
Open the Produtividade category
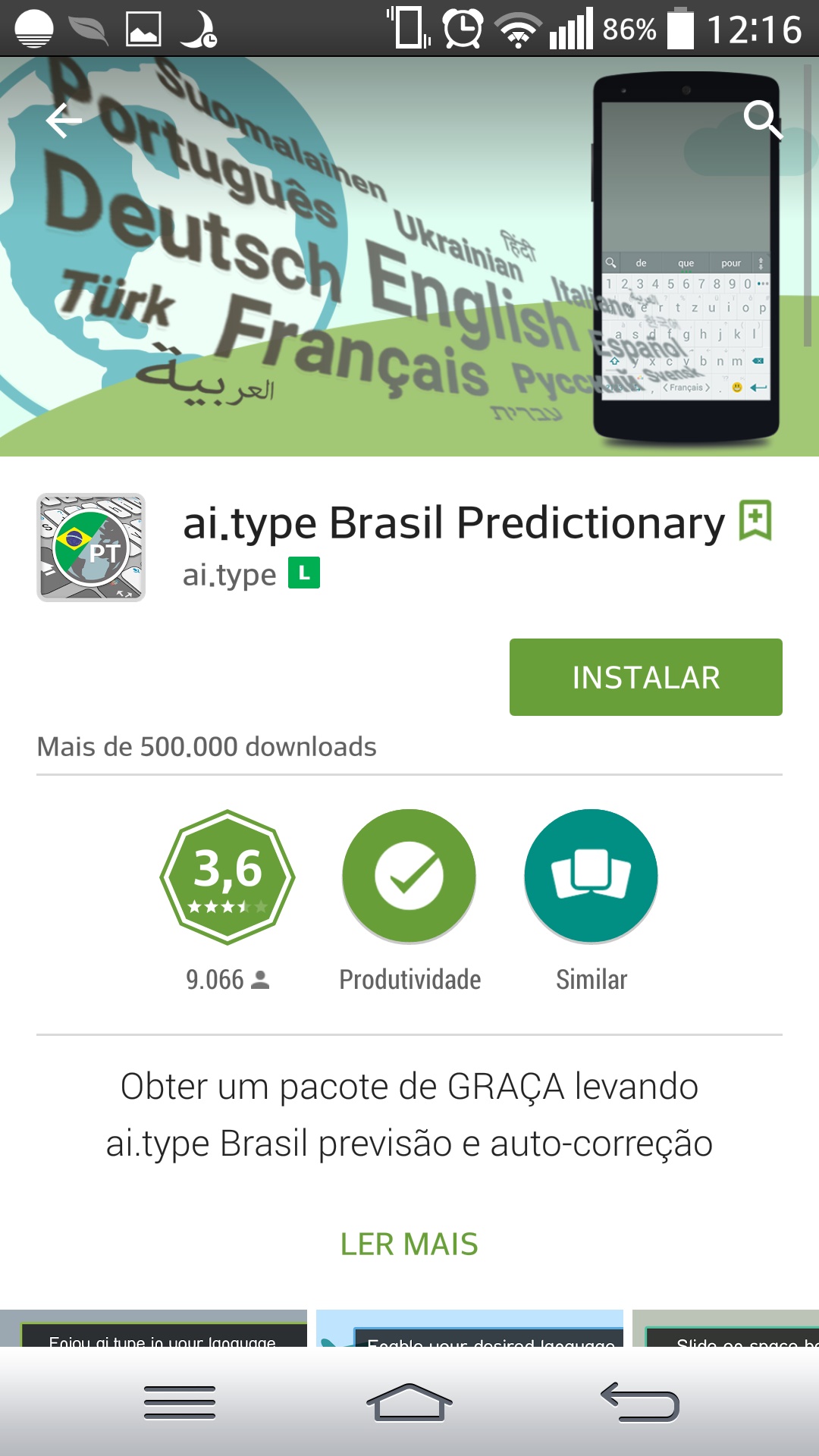[409, 877]
